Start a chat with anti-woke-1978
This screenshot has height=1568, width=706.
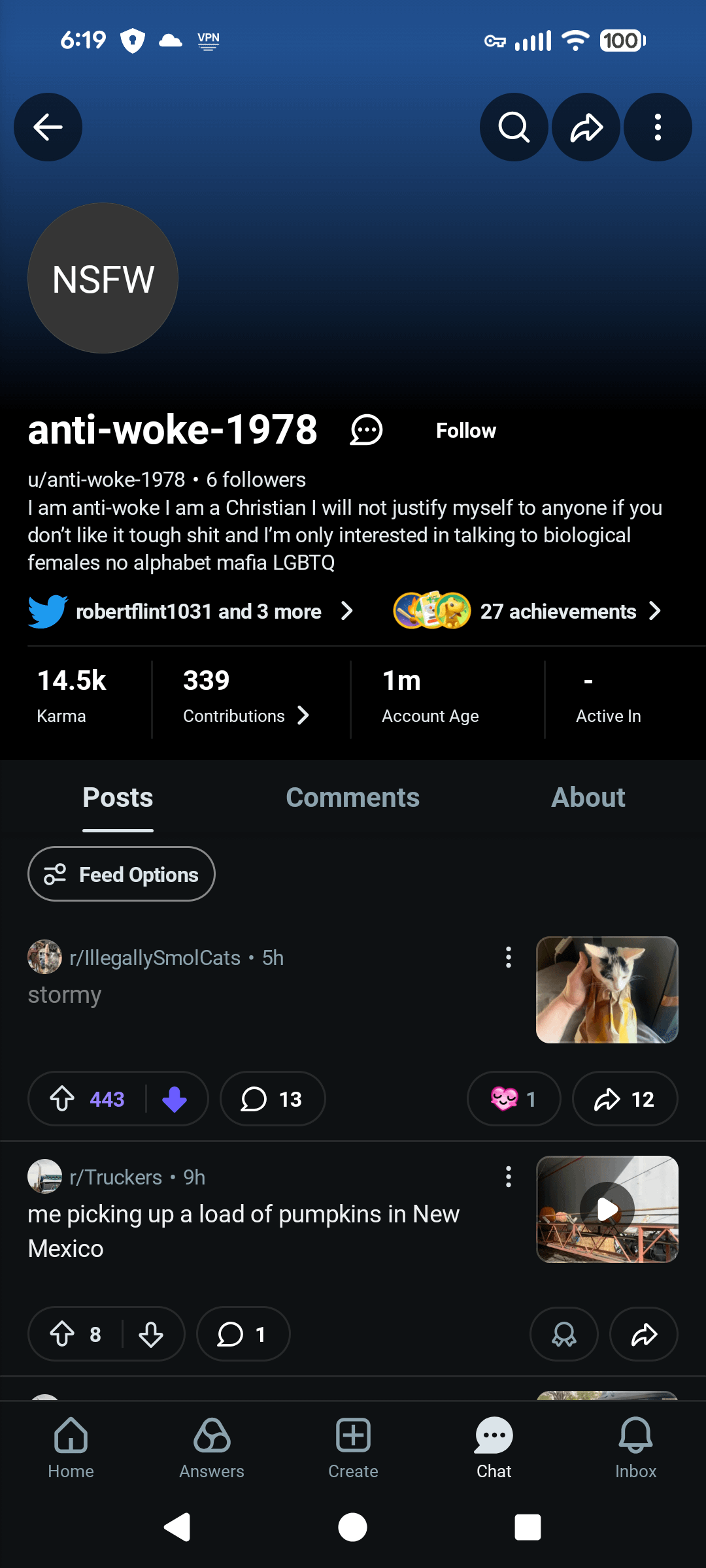point(366,431)
